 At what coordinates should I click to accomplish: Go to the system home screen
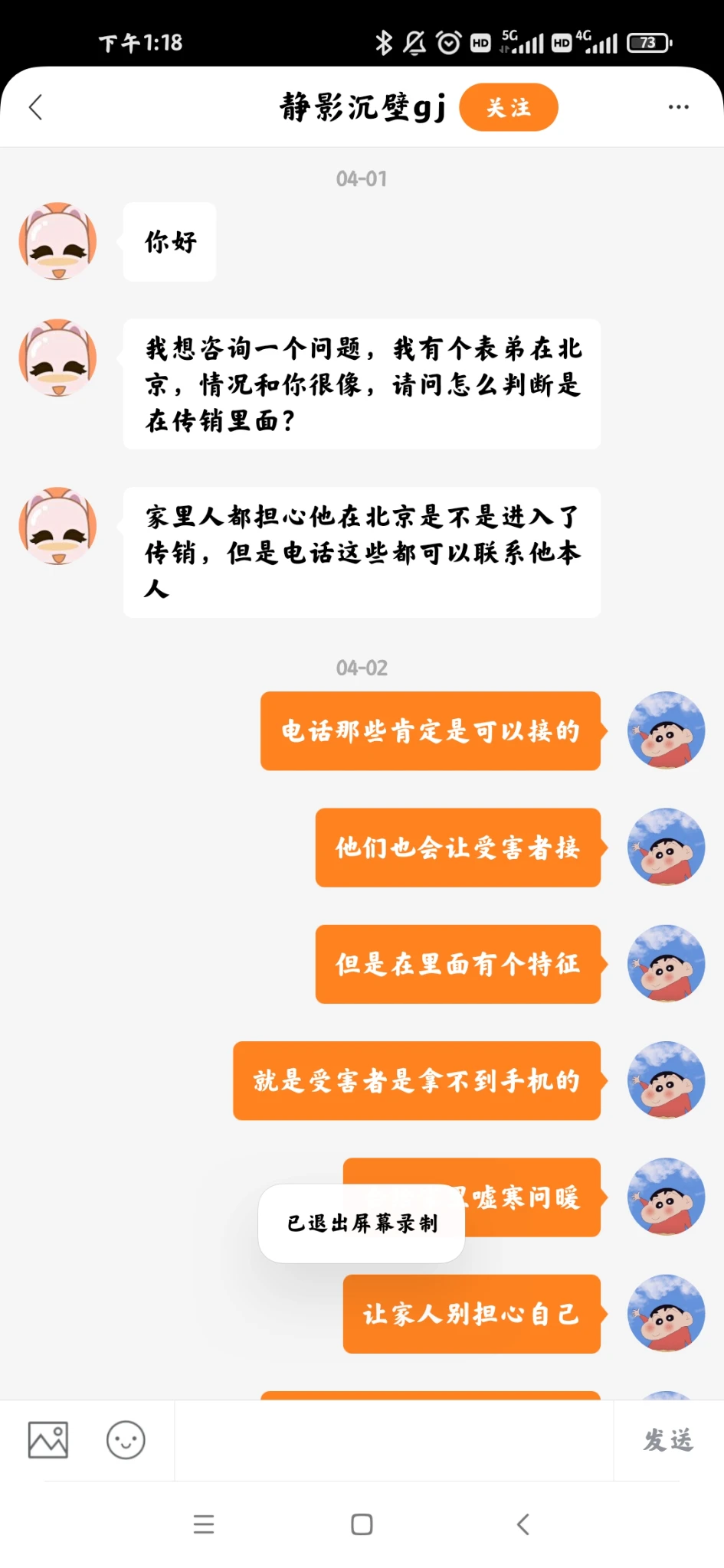[x=362, y=1524]
